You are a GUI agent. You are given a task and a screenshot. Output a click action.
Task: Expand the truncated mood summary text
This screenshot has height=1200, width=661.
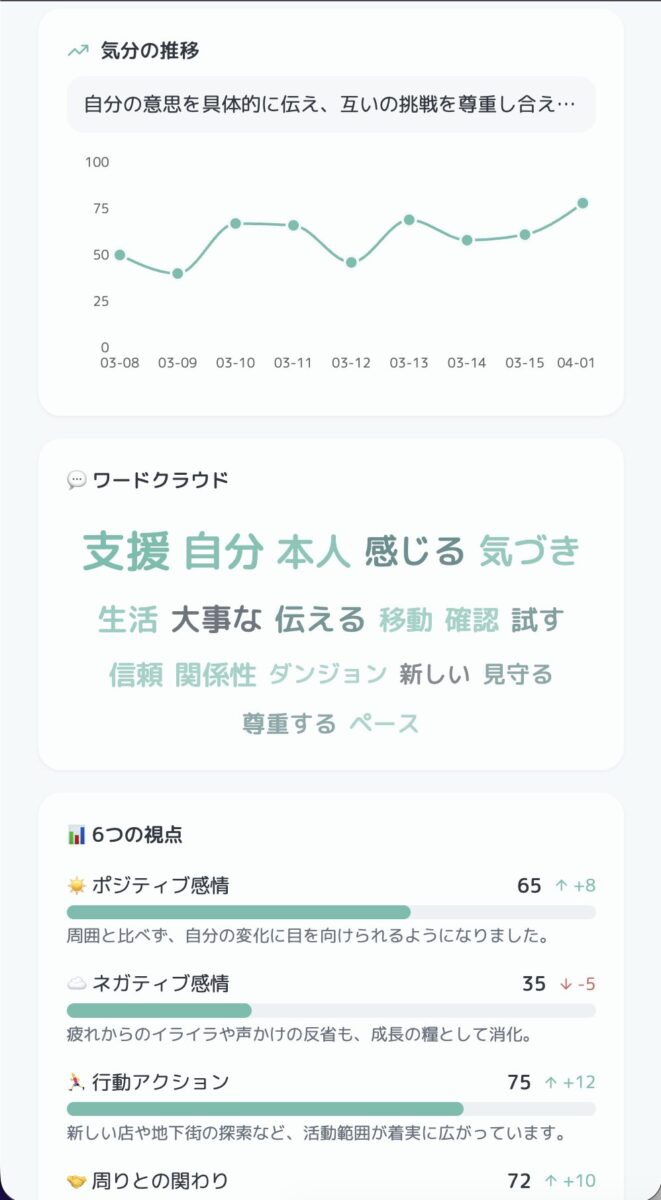[330, 104]
